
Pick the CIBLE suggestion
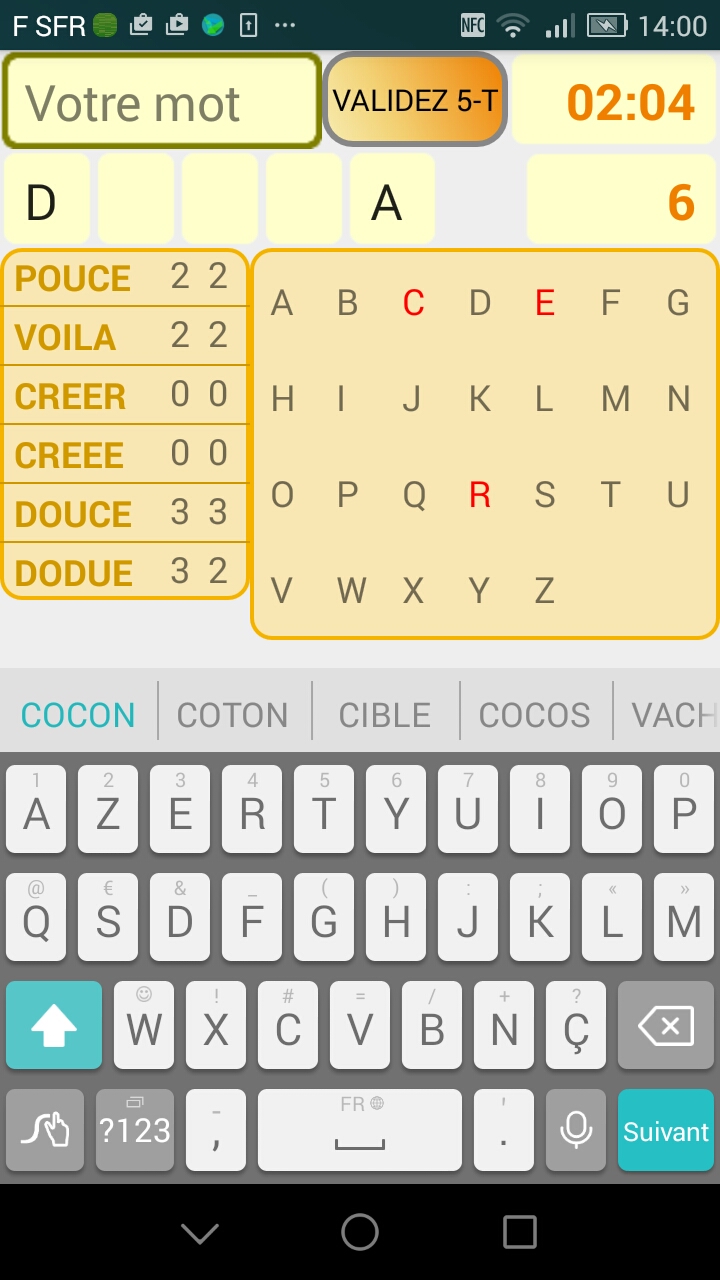[x=385, y=715]
